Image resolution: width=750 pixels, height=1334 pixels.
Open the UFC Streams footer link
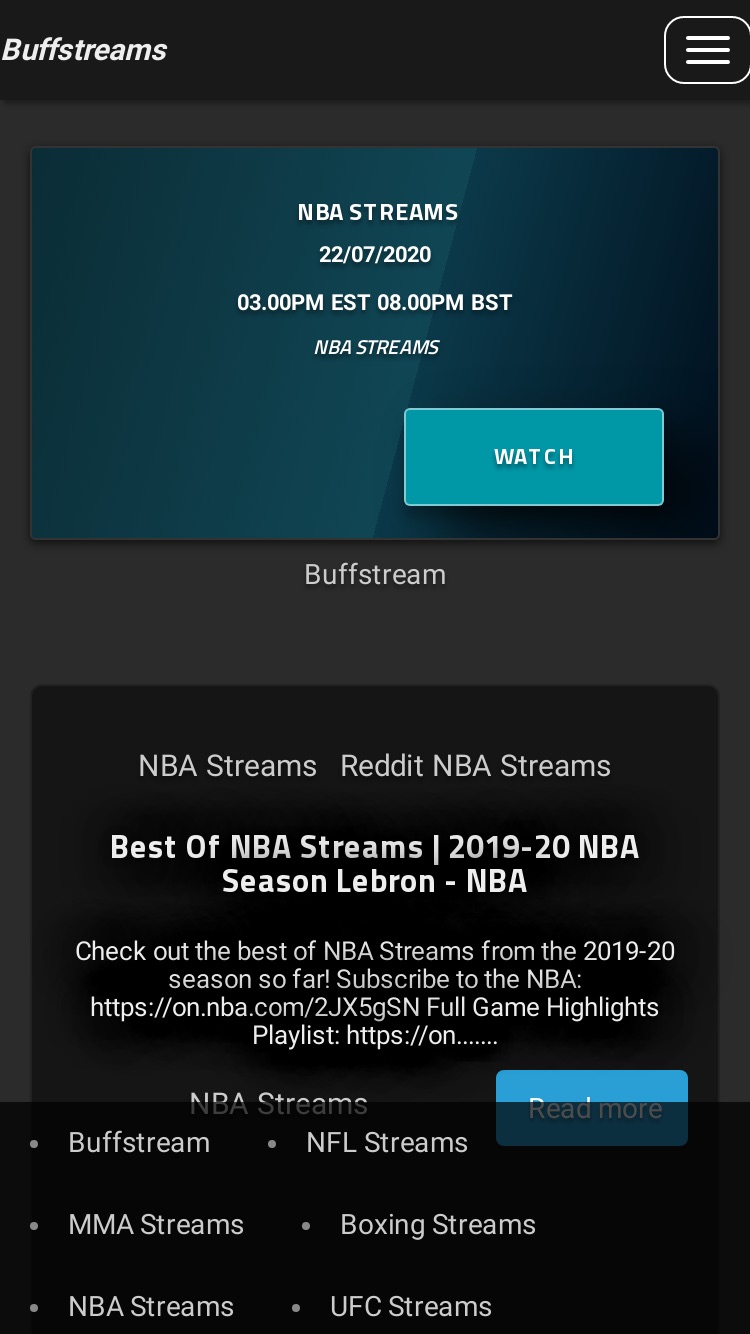411,1306
